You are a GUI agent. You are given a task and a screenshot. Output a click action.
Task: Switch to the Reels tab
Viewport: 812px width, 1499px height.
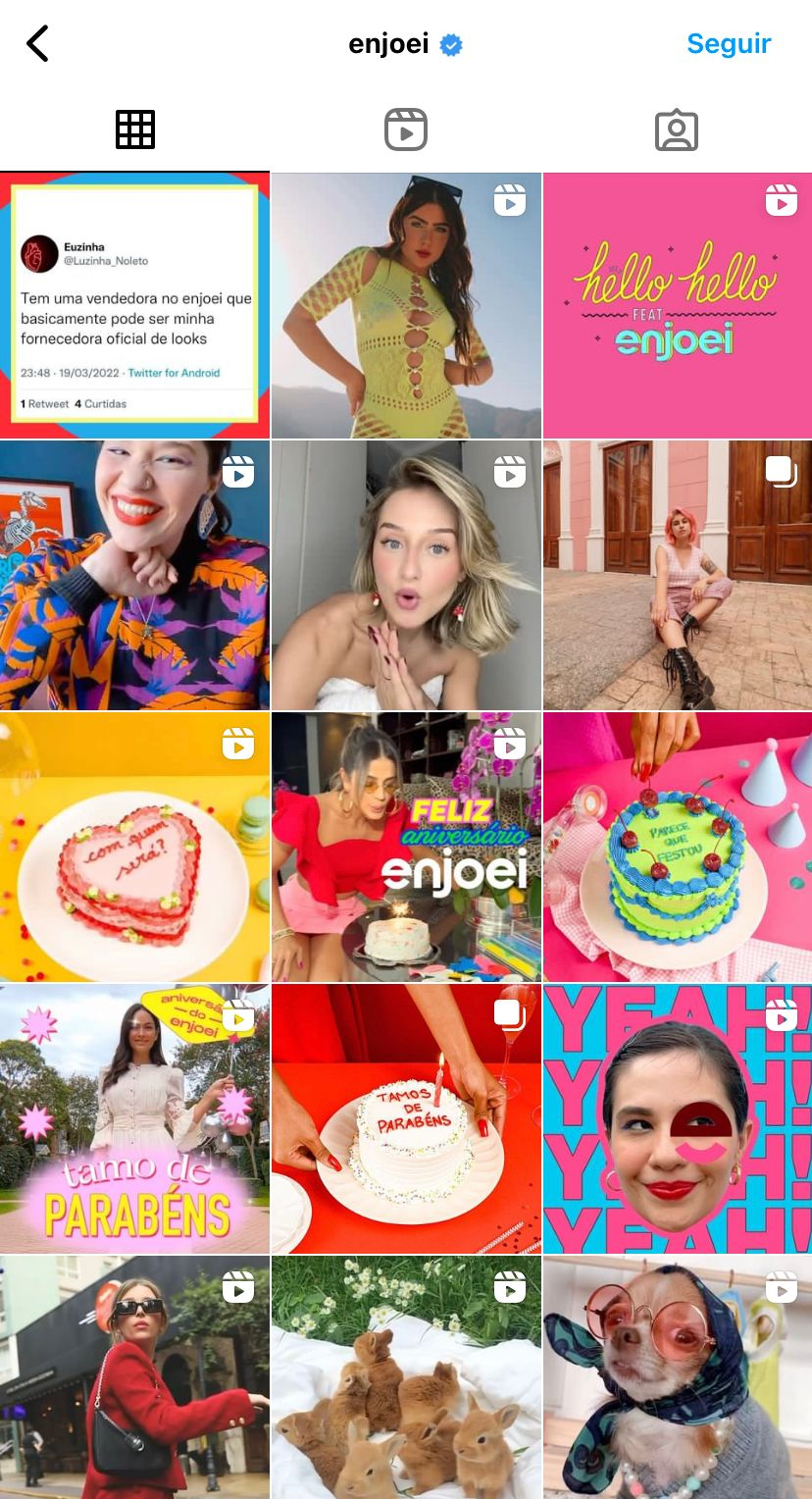(406, 129)
